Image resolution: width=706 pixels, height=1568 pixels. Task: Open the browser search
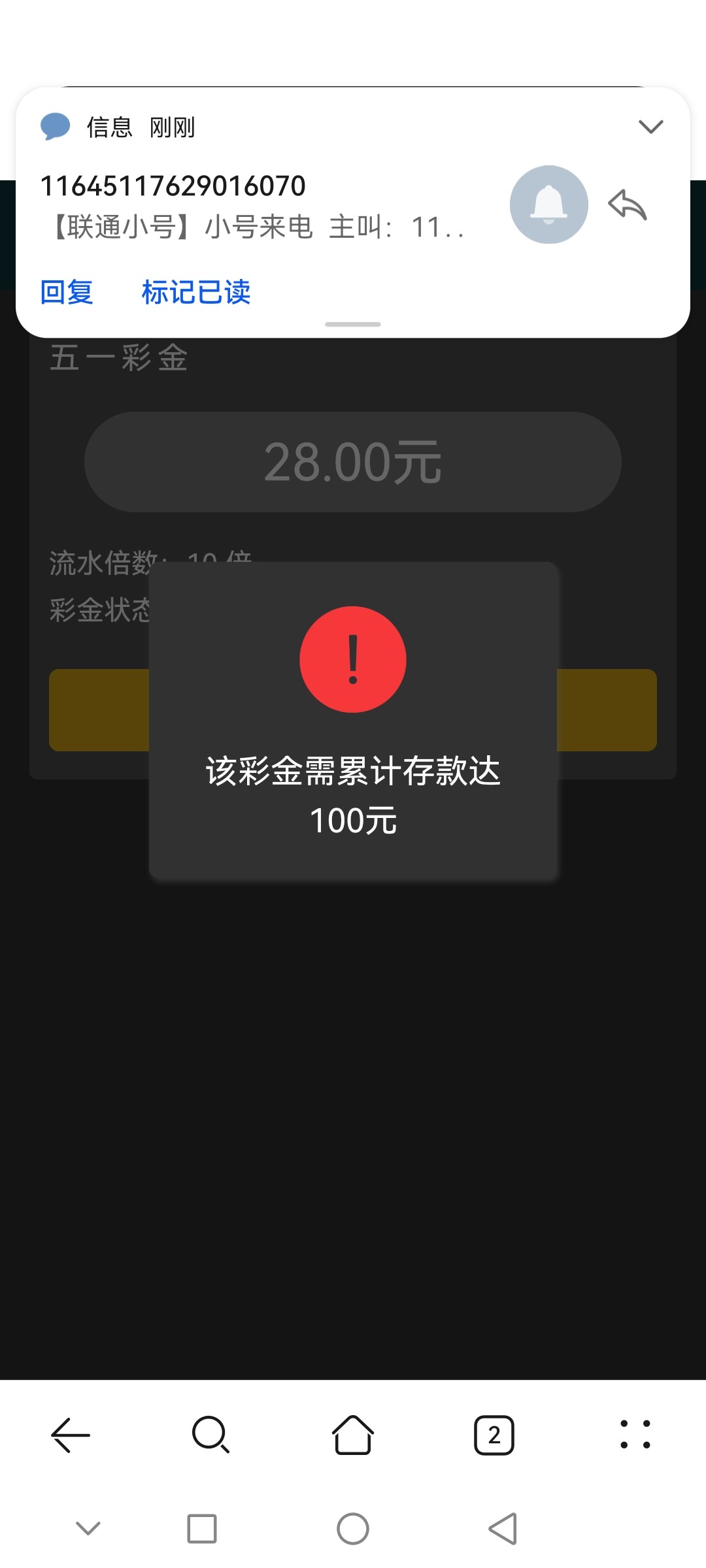tap(211, 1435)
